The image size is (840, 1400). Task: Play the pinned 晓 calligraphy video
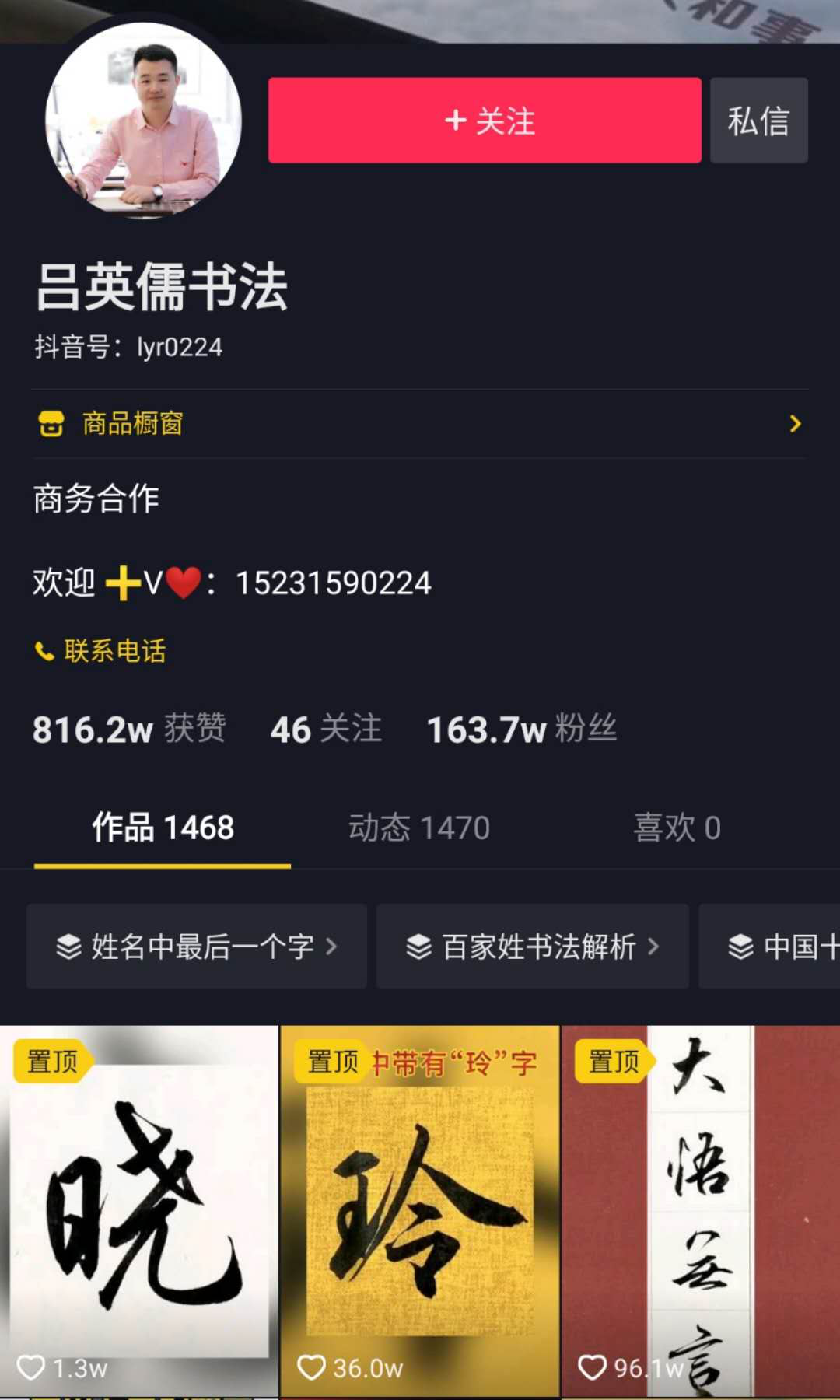click(139, 1213)
